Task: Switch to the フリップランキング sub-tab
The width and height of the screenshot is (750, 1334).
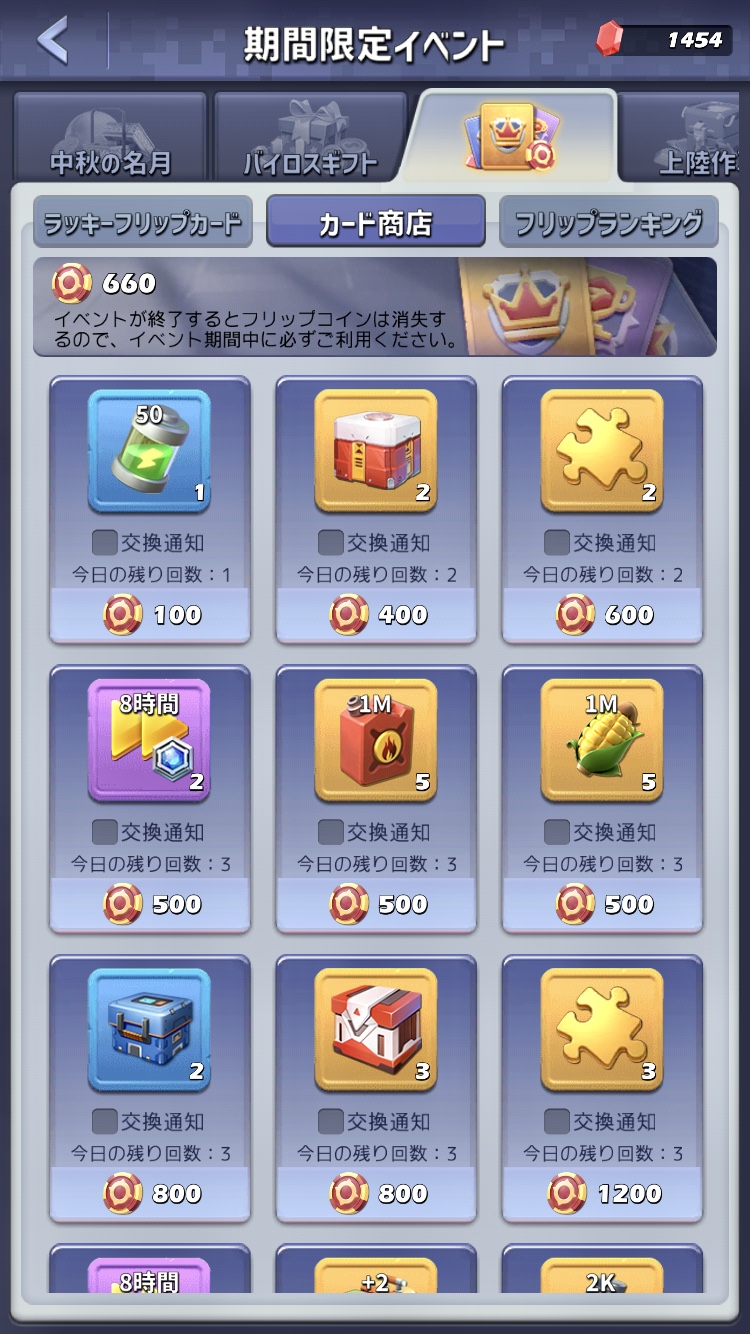Action: click(608, 222)
